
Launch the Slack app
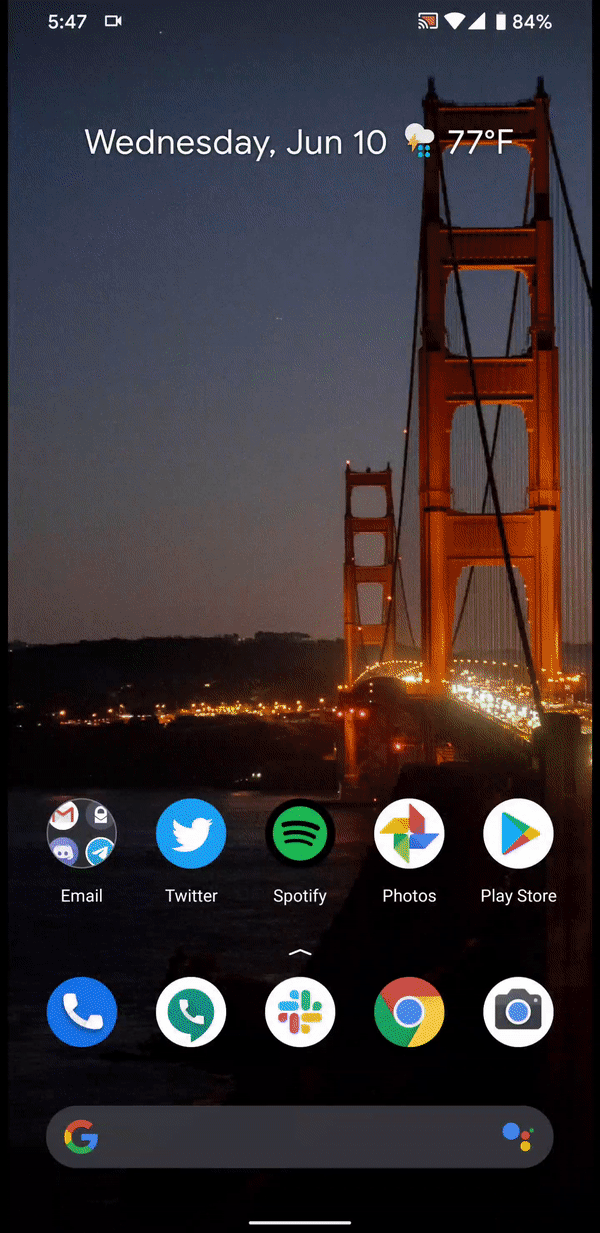tap(300, 1012)
